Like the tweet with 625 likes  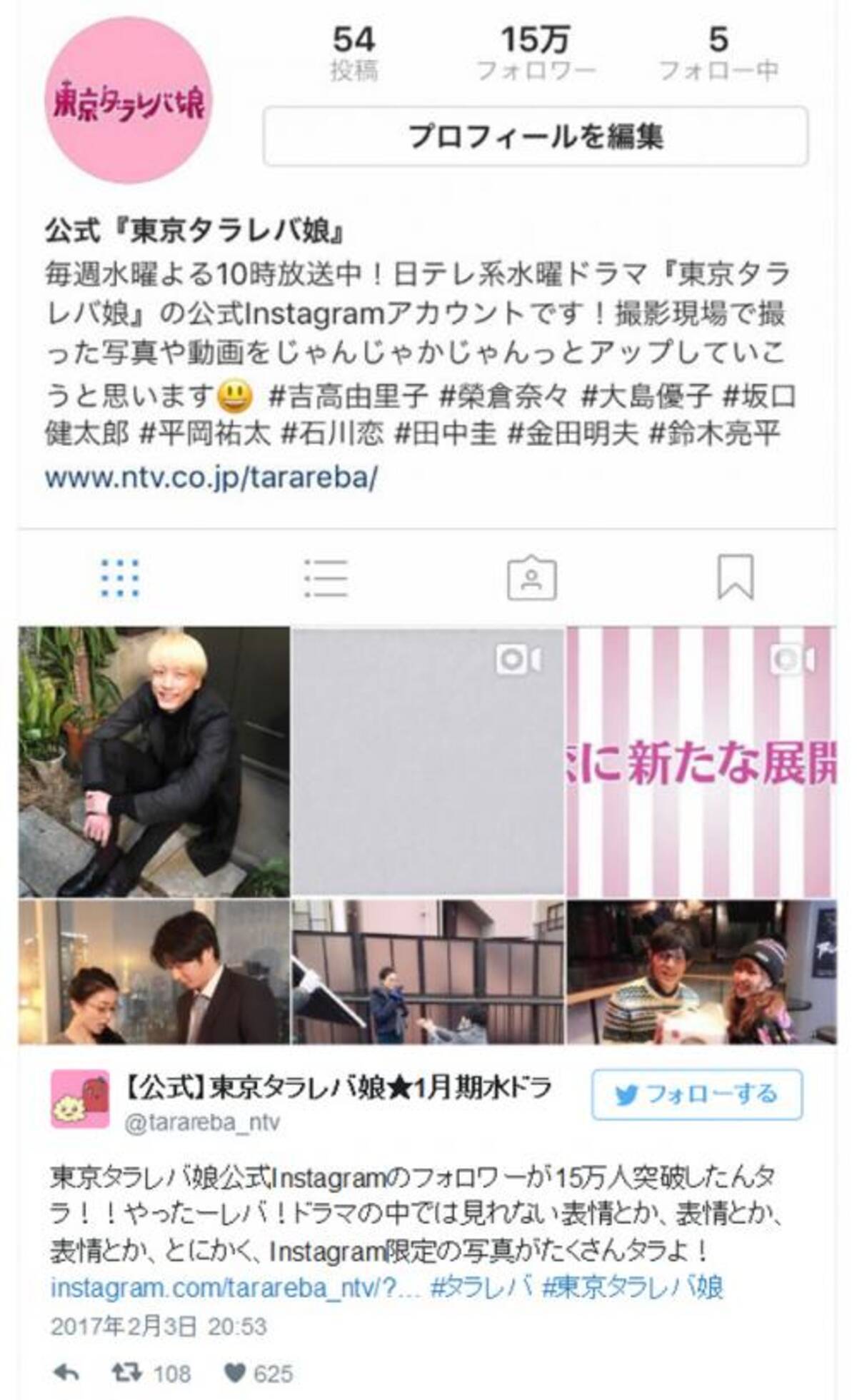235,1372
